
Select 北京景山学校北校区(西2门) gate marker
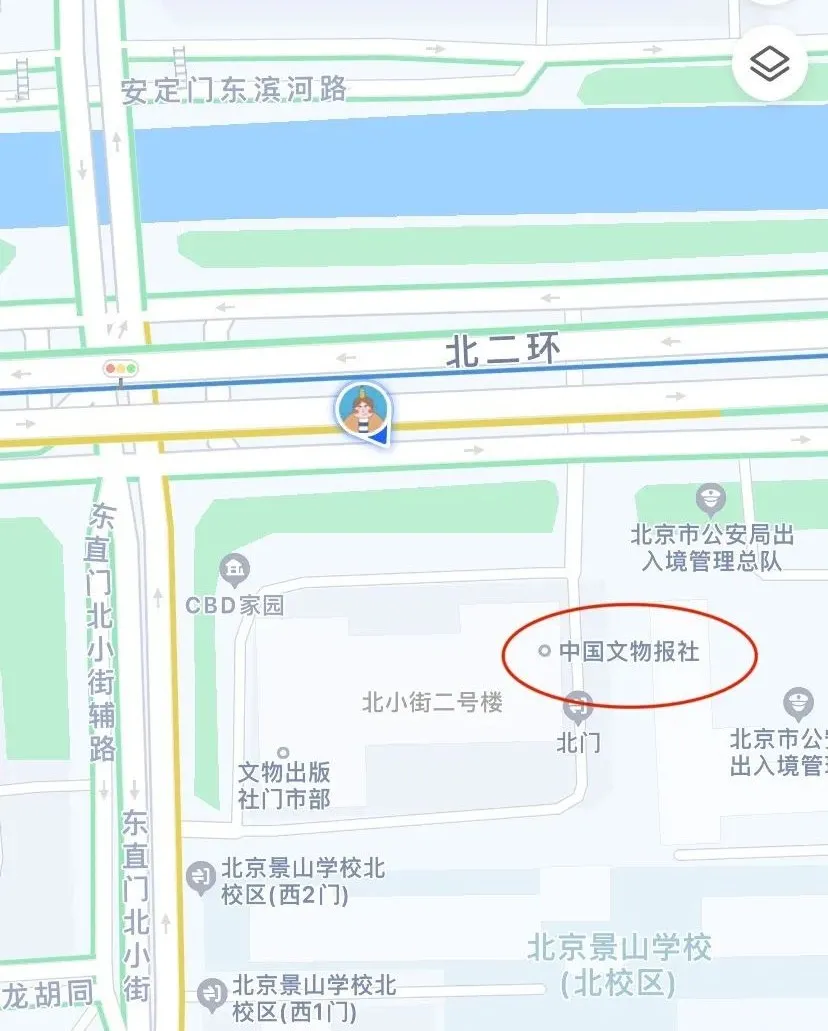click(201, 878)
